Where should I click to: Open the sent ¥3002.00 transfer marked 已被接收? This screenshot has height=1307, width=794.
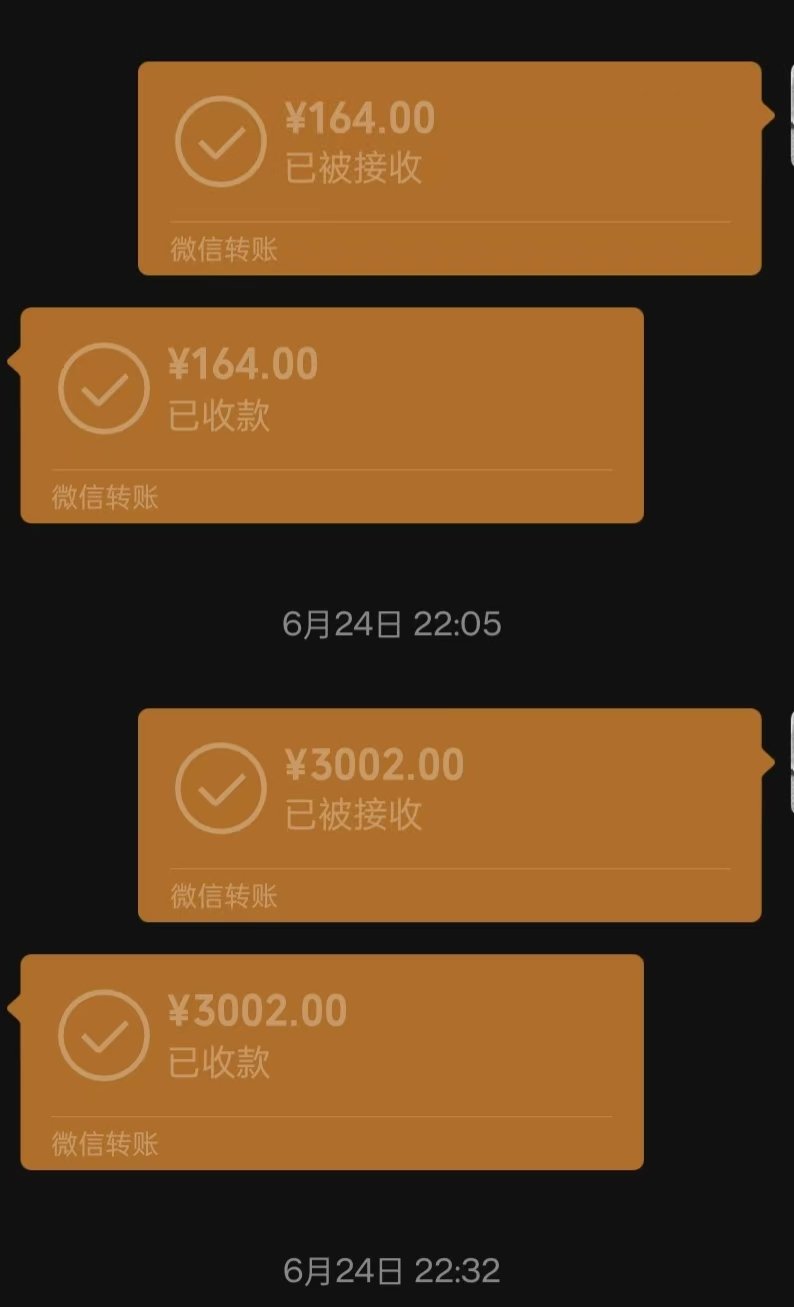449,815
